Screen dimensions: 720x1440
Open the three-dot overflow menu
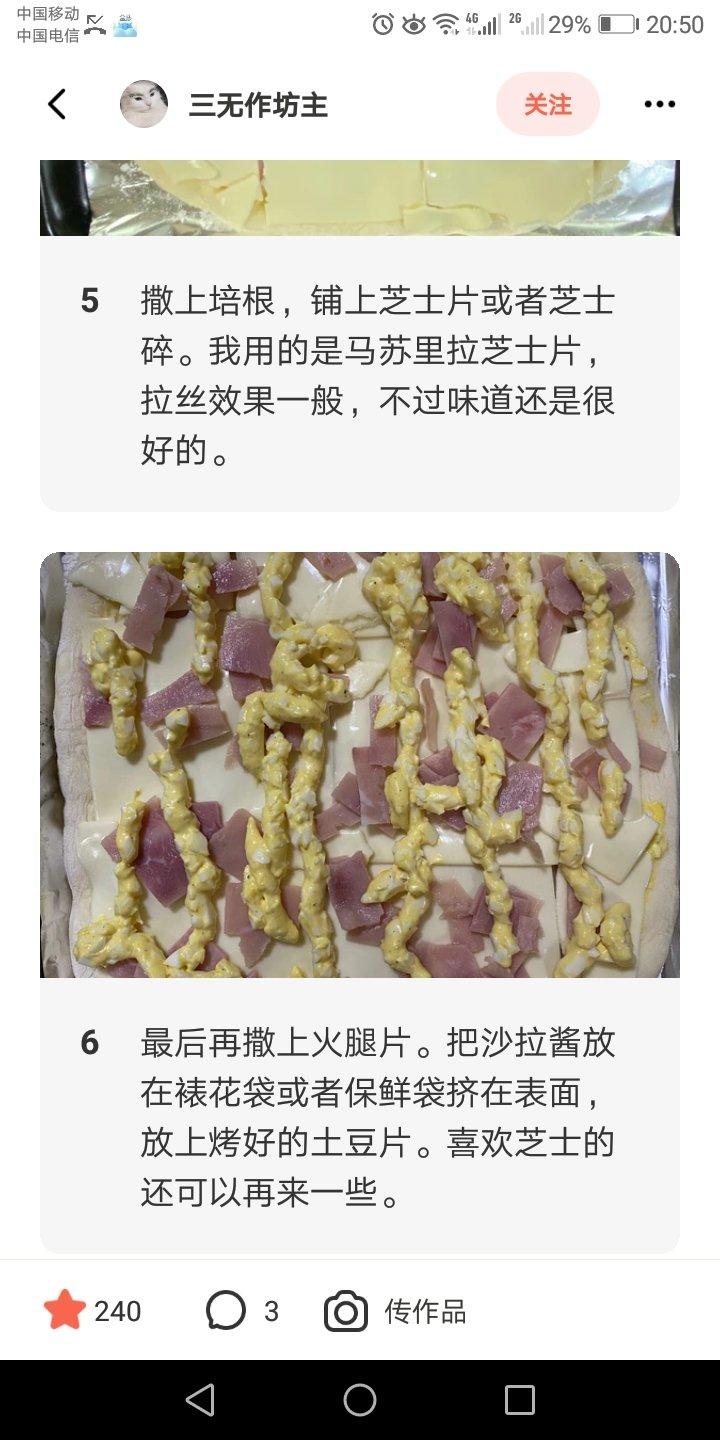[660, 104]
